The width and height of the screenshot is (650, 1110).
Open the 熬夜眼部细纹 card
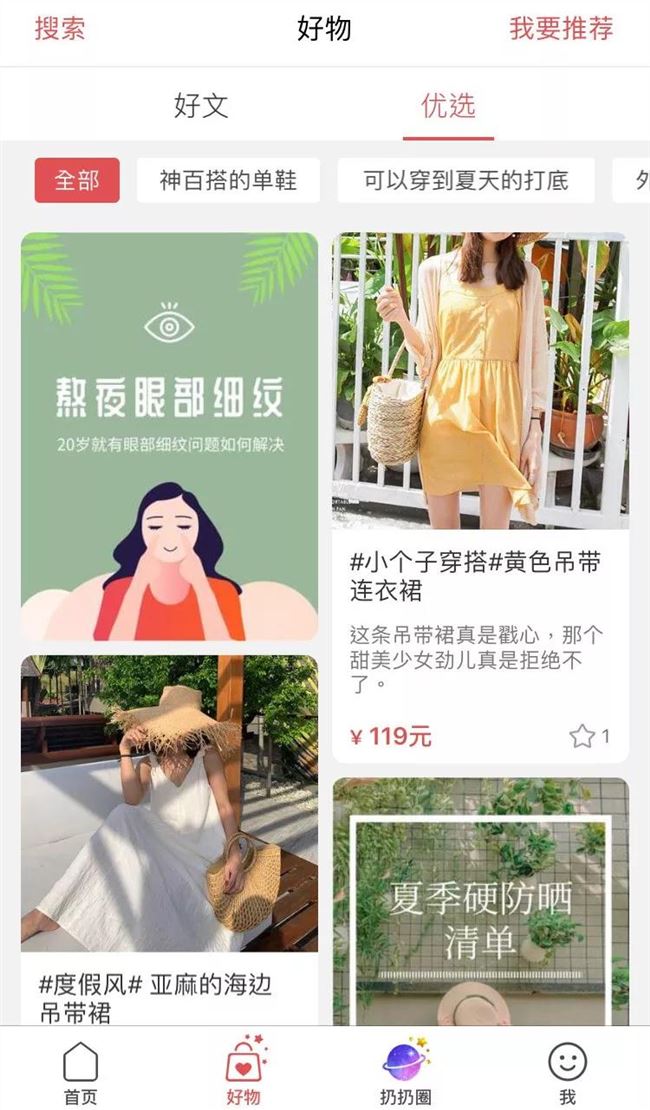169,436
